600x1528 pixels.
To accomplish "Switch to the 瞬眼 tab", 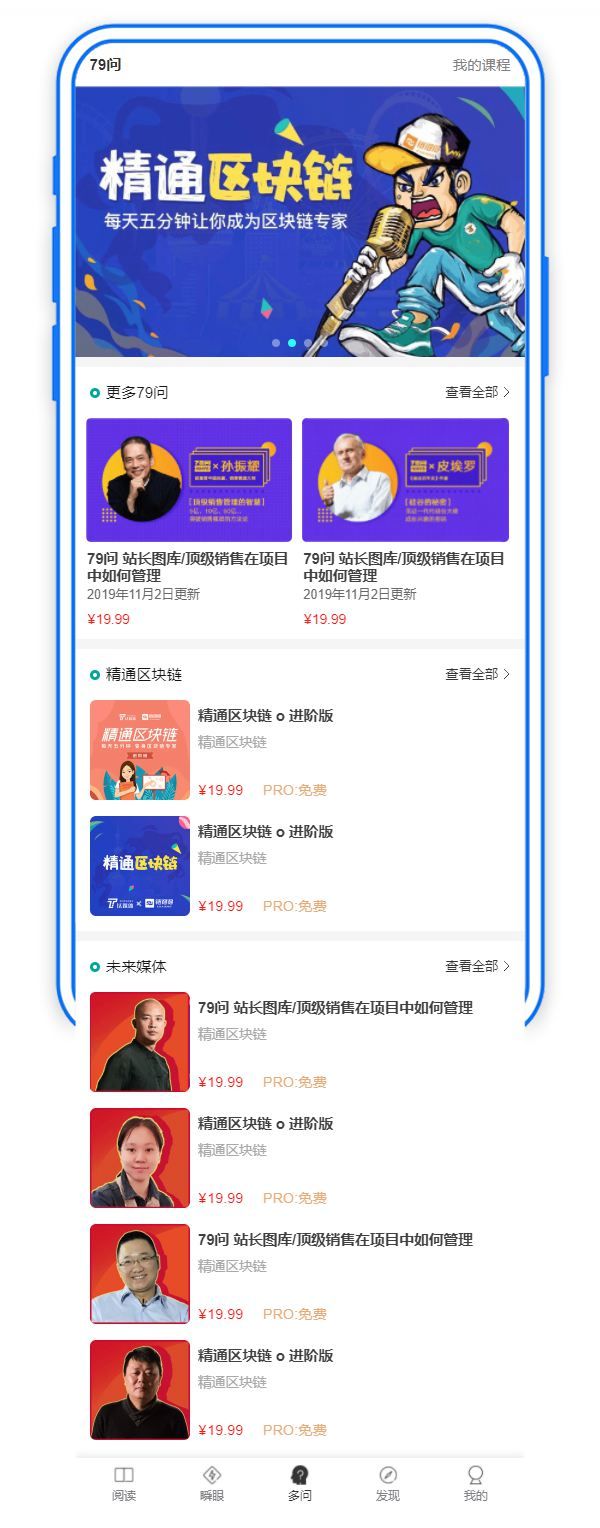I will (x=212, y=1484).
